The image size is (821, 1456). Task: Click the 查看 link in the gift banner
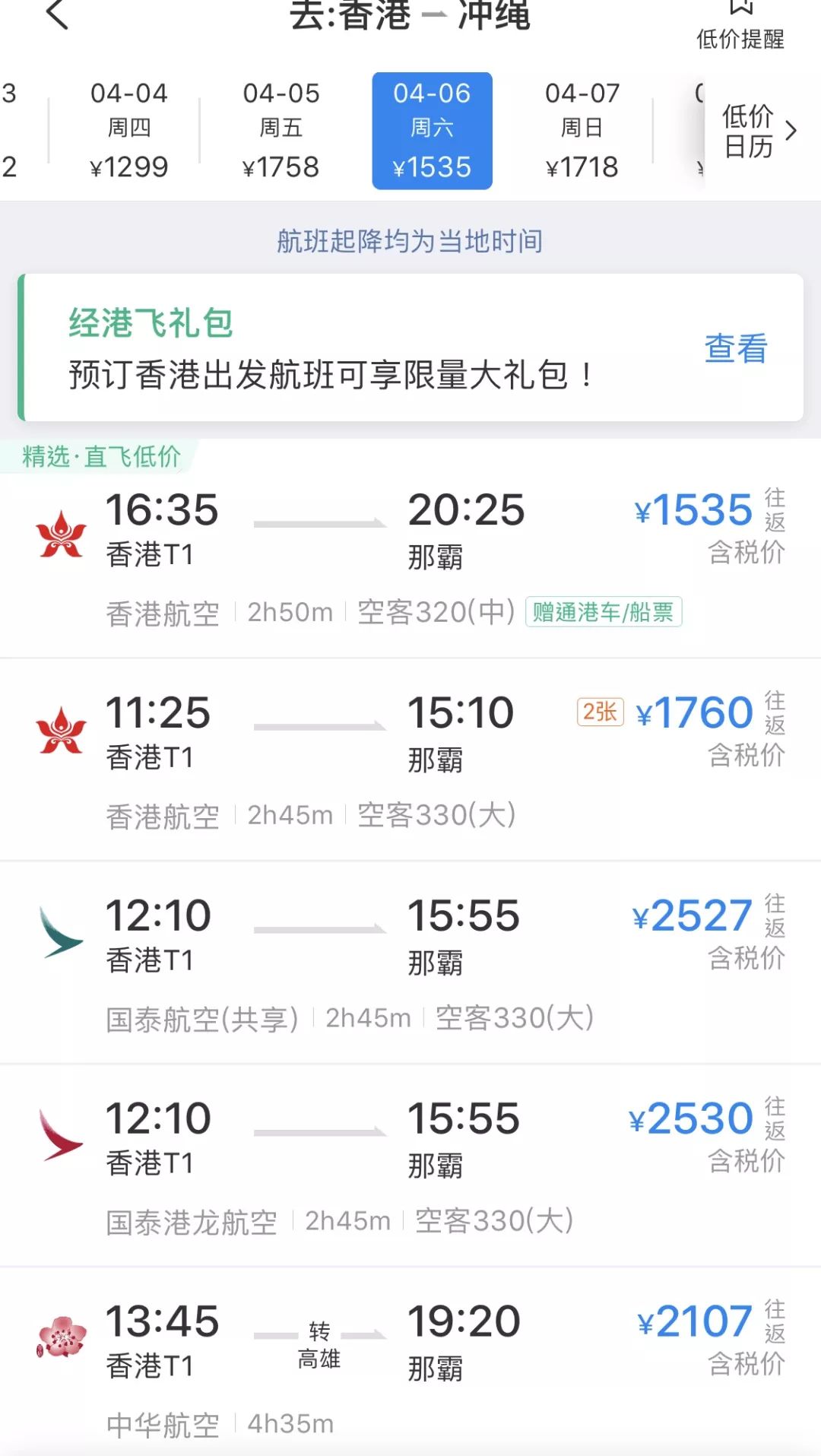(736, 348)
